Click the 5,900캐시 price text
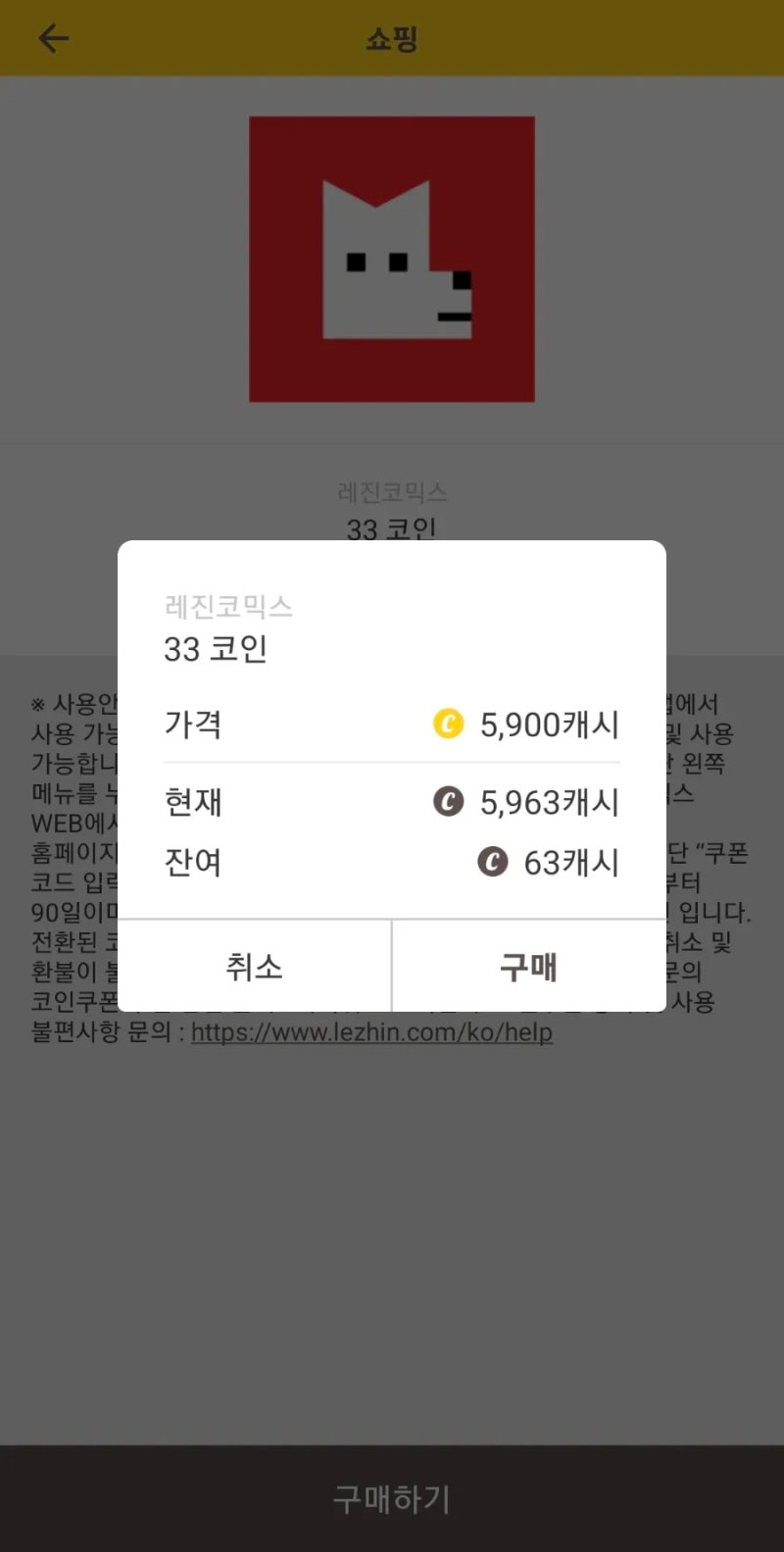Image resolution: width=784 pixels, height=1552 pixels. point(549,725)
